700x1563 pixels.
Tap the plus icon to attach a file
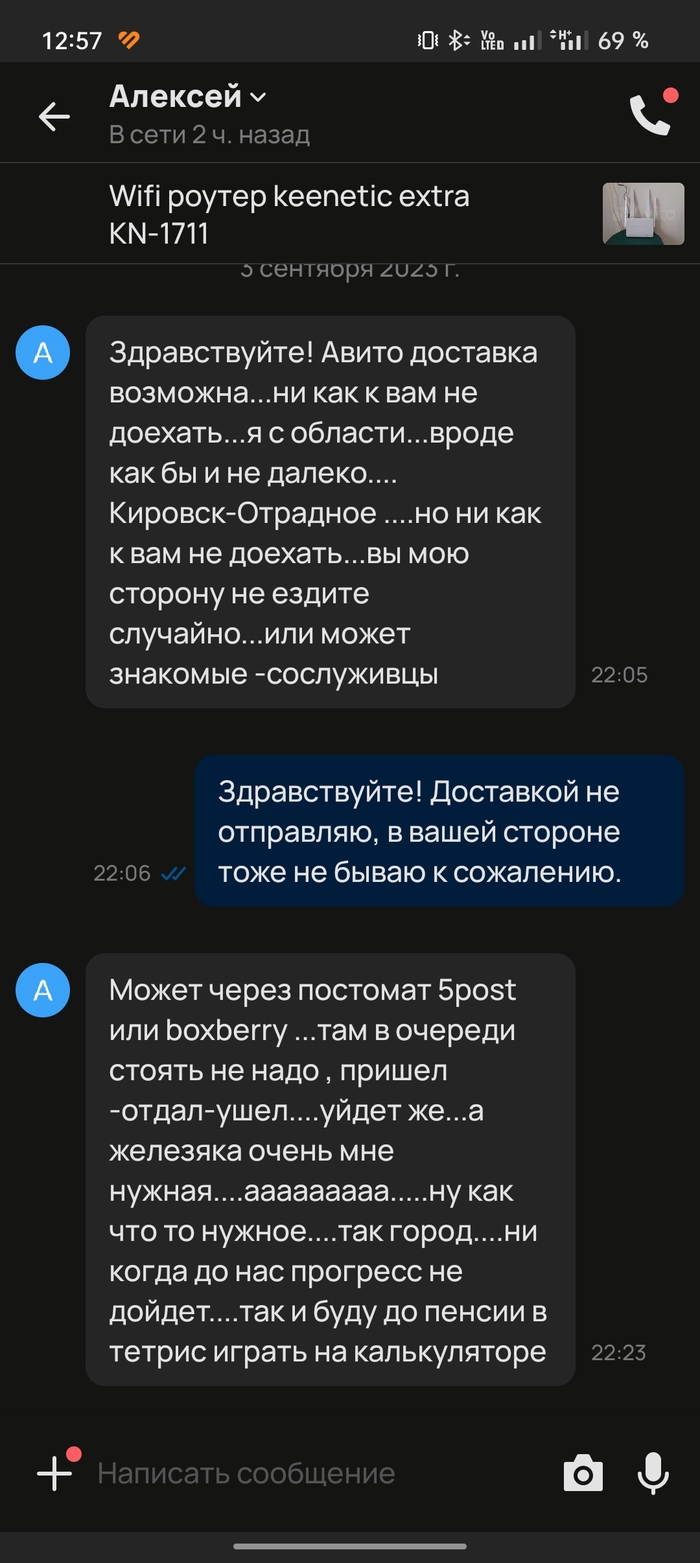coord(55,1473)
